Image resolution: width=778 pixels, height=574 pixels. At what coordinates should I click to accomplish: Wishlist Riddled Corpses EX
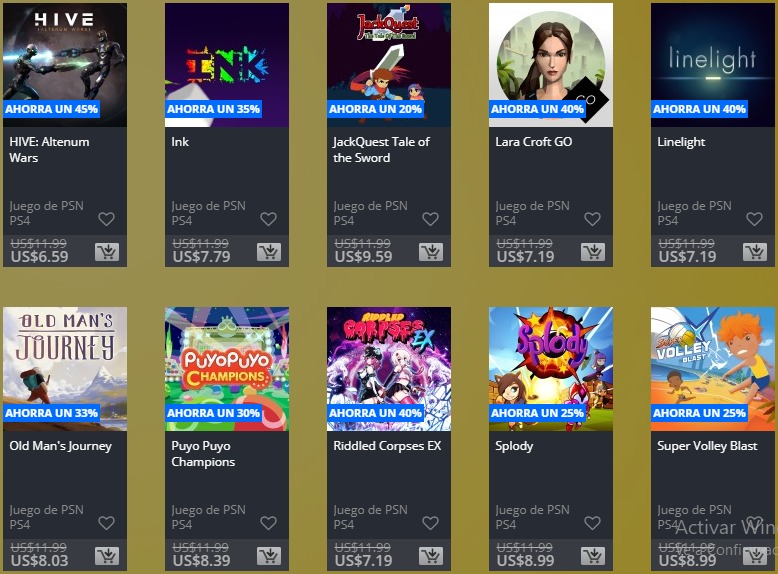click(x=430, y=523)
